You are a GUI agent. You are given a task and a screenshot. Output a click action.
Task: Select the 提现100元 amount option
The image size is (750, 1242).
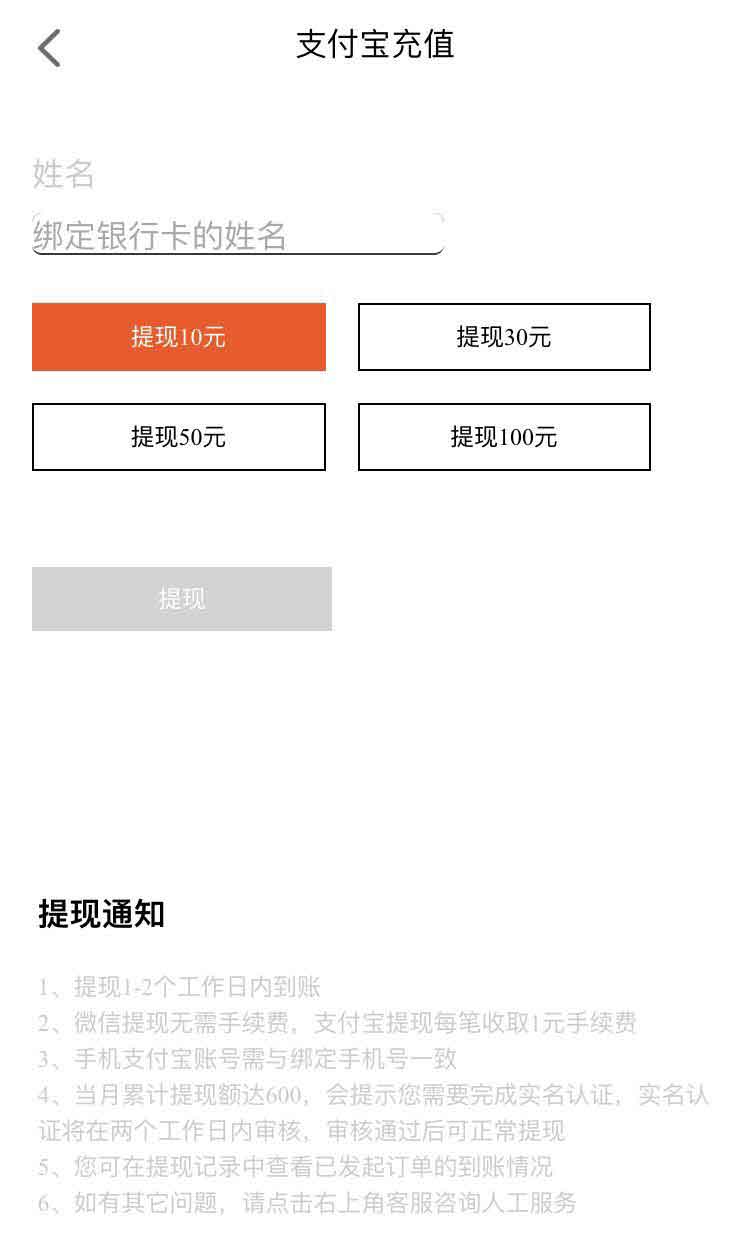coord(504,437)
